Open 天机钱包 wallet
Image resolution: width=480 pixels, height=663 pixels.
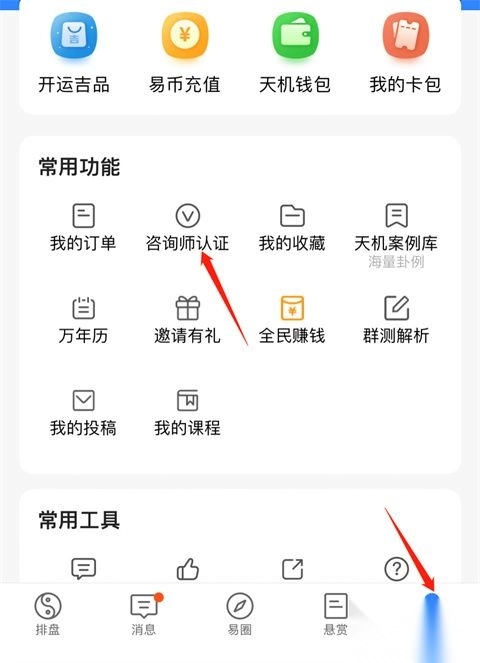click(x=295, y=53)
